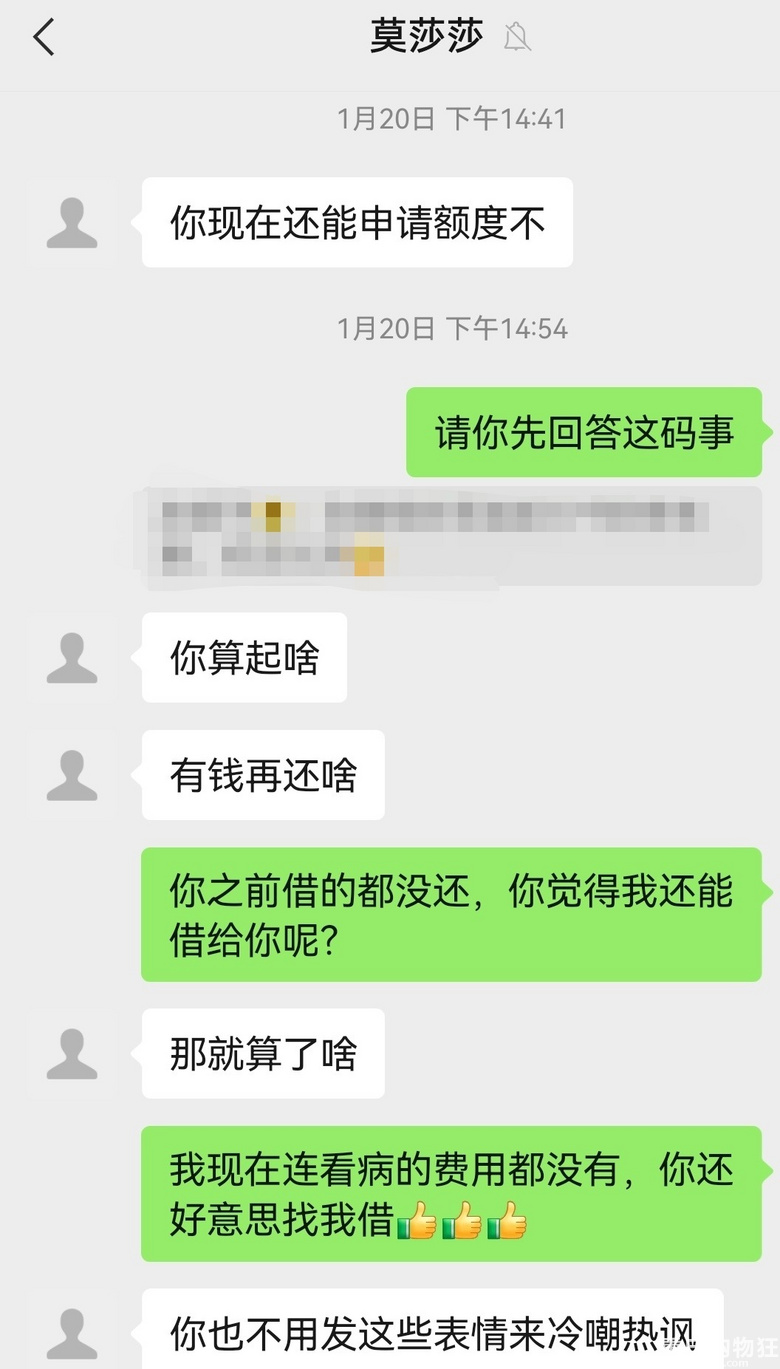
Task: View contact avatar beside "那就算了啥"
Action: click(72, 1053)
